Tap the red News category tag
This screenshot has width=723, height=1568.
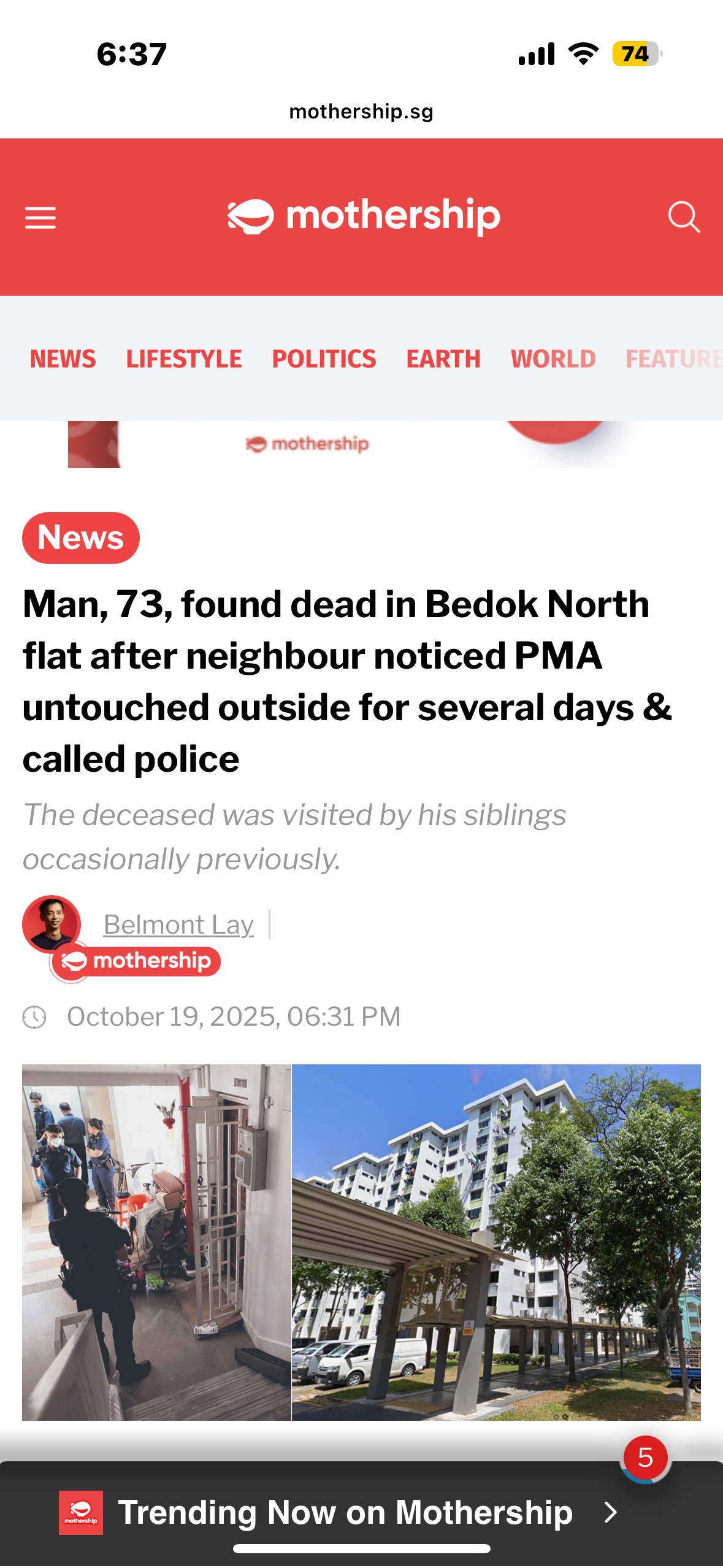click(x=80, y=538)
